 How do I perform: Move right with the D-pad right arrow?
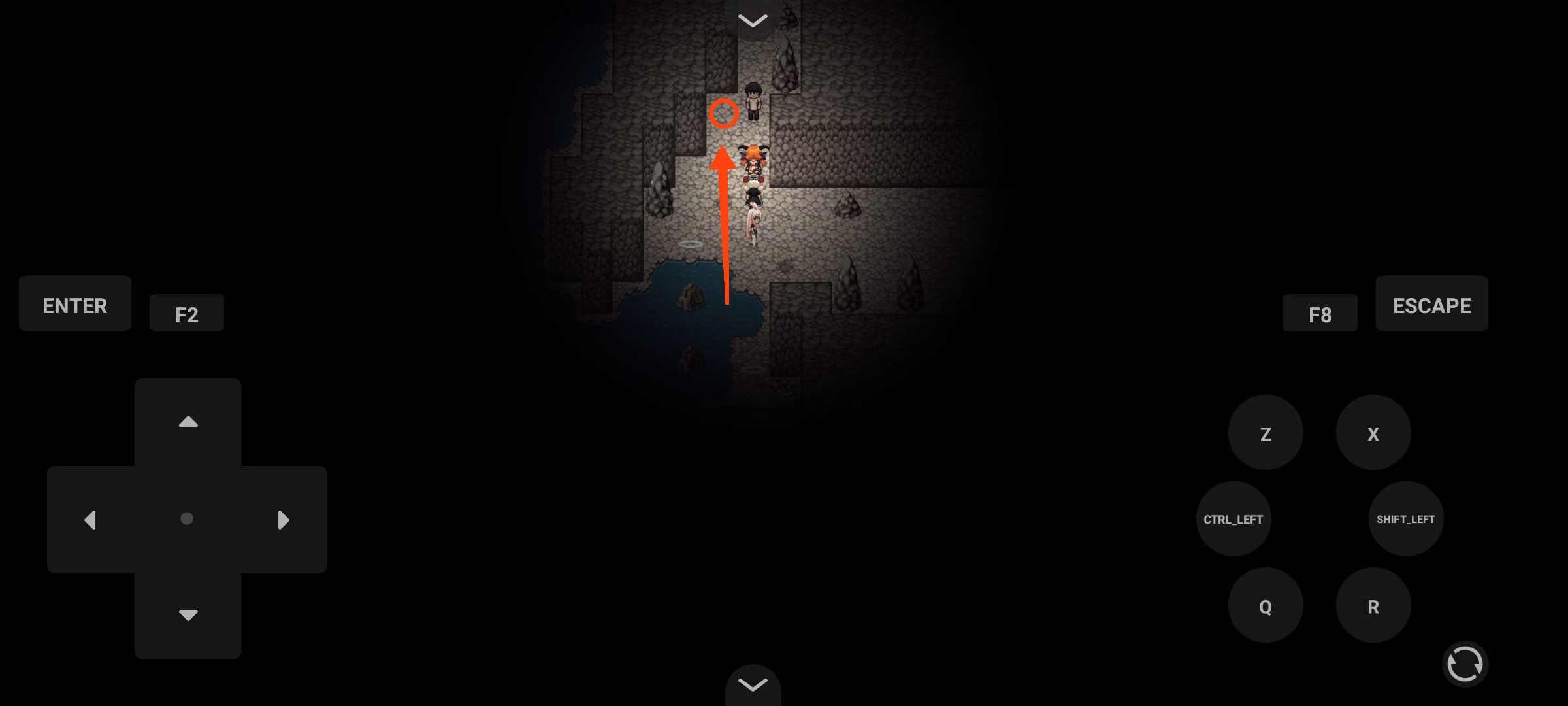point(284,520)
